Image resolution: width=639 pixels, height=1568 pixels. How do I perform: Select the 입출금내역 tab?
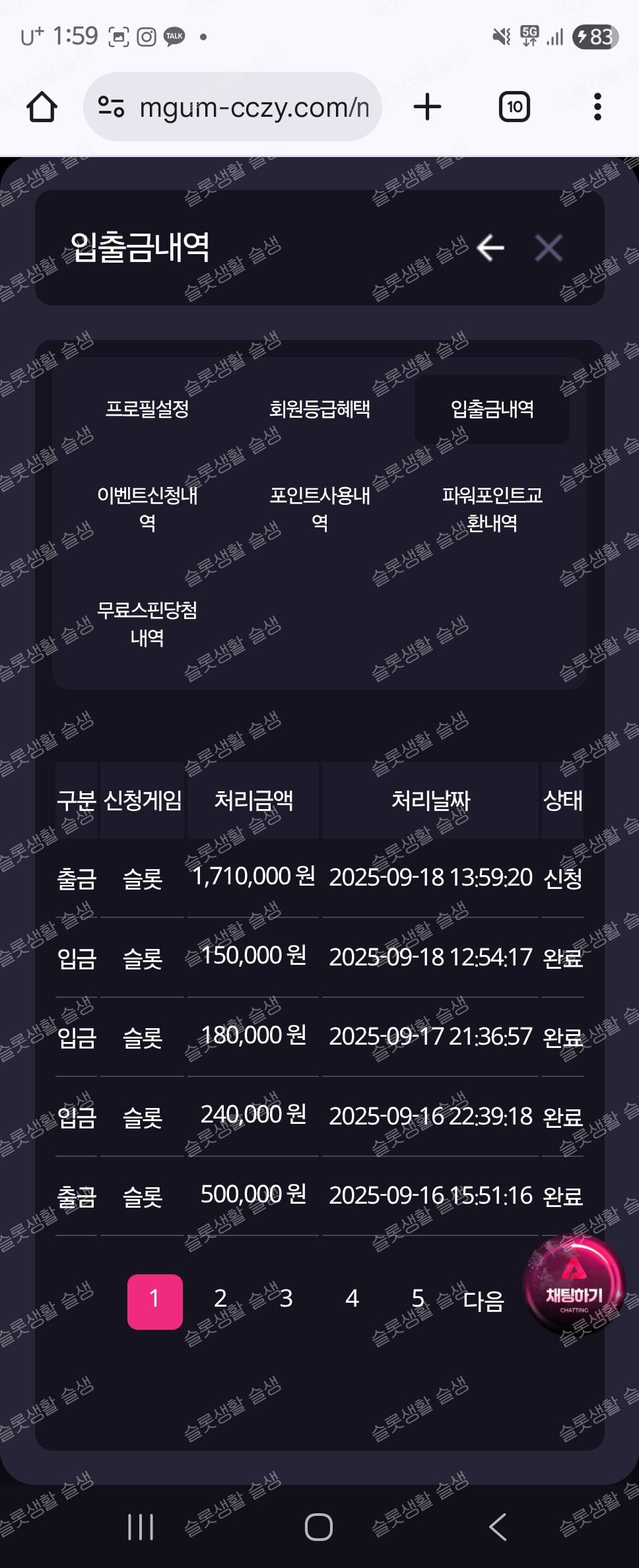(492, 409)
